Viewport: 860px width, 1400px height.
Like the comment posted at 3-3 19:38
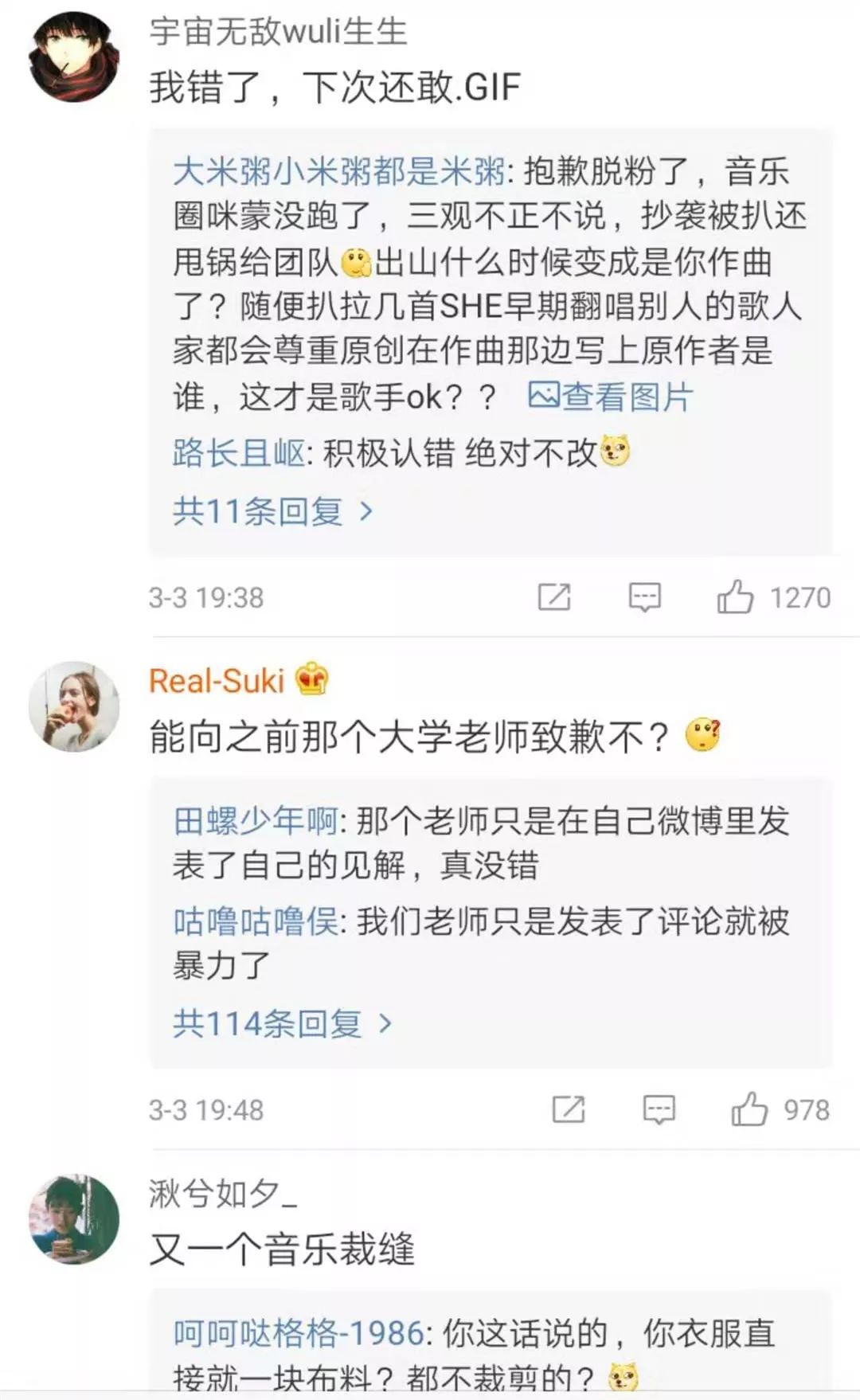[734, 597]
